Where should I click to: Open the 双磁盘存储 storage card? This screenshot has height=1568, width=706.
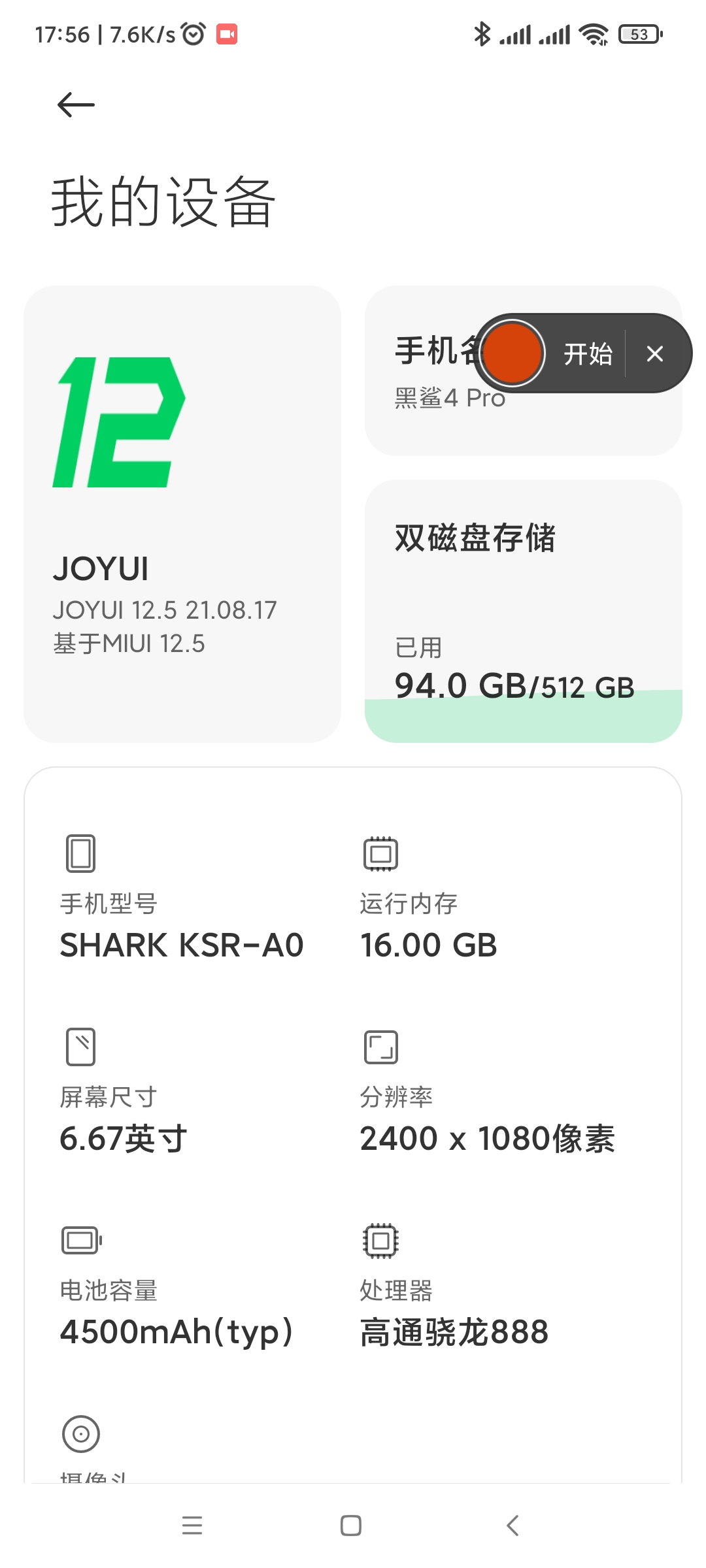pyautogui.click(x=523, y=610)
